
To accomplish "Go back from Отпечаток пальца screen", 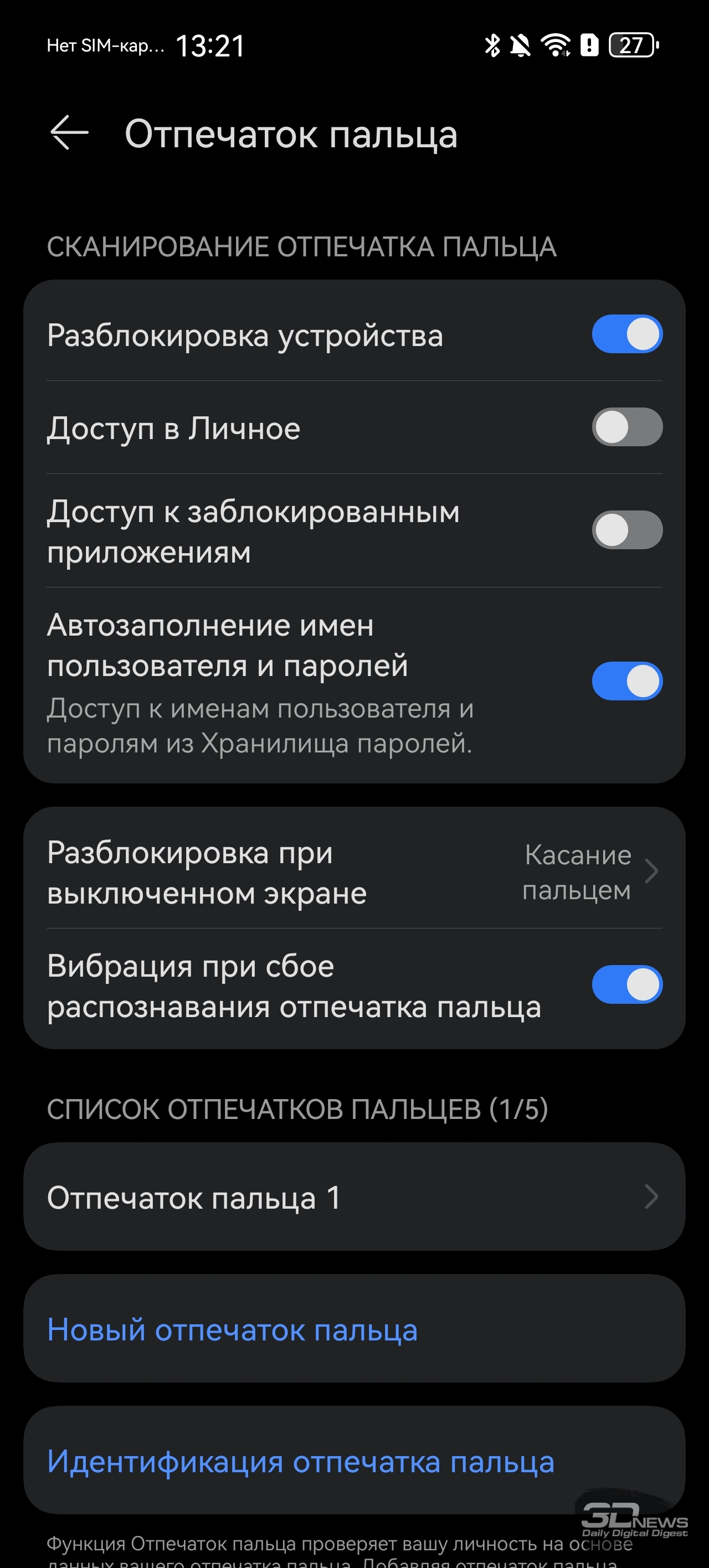I will coord(69,133).
